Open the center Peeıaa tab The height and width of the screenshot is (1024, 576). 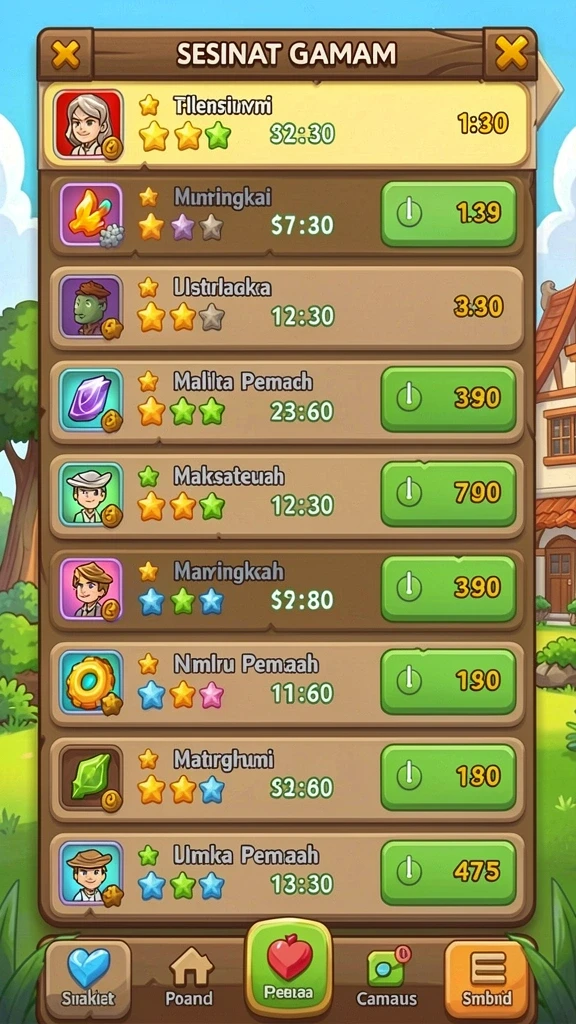click(x=288, y=969)
